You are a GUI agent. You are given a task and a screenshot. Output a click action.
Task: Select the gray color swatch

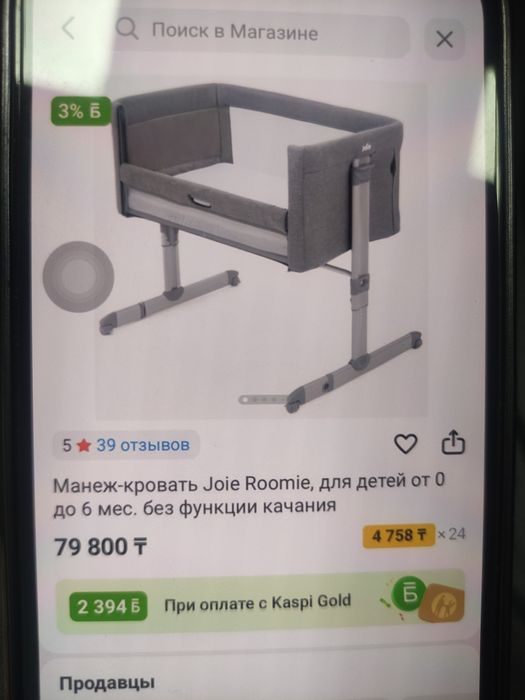coord(78,277)
